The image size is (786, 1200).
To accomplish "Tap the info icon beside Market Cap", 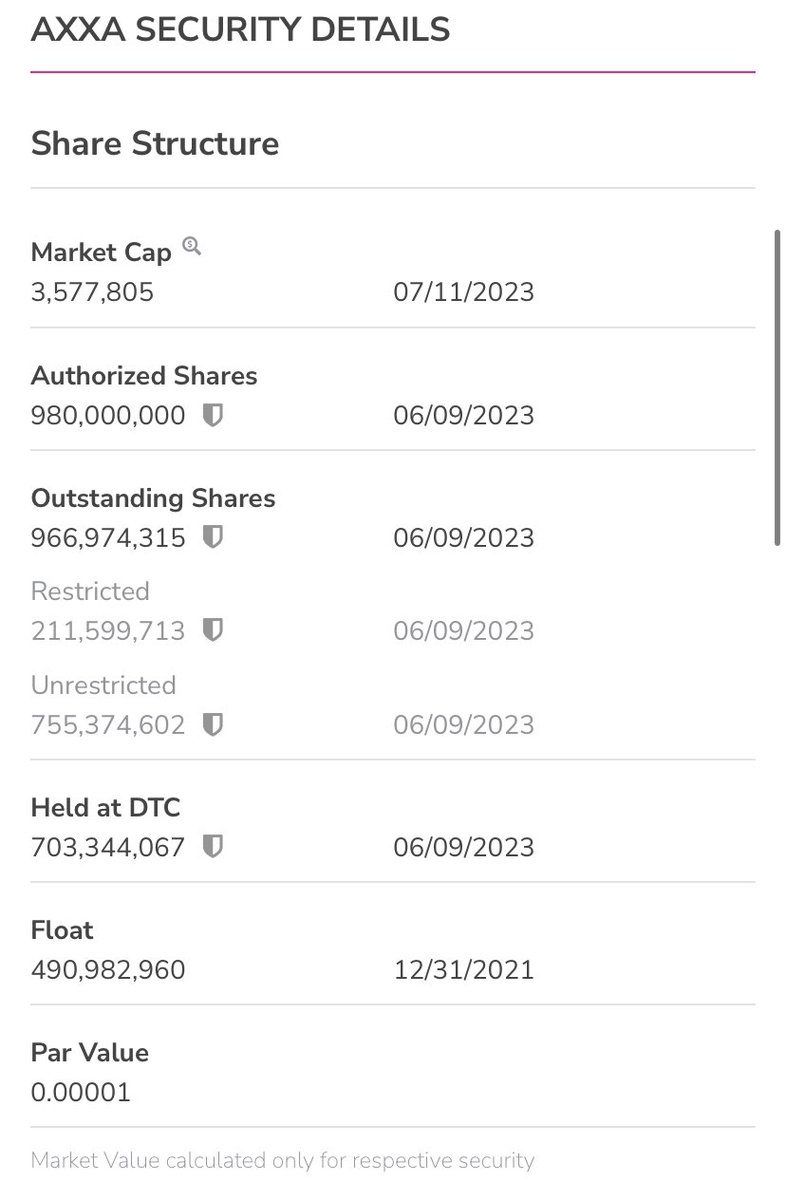I will [191, 246].
